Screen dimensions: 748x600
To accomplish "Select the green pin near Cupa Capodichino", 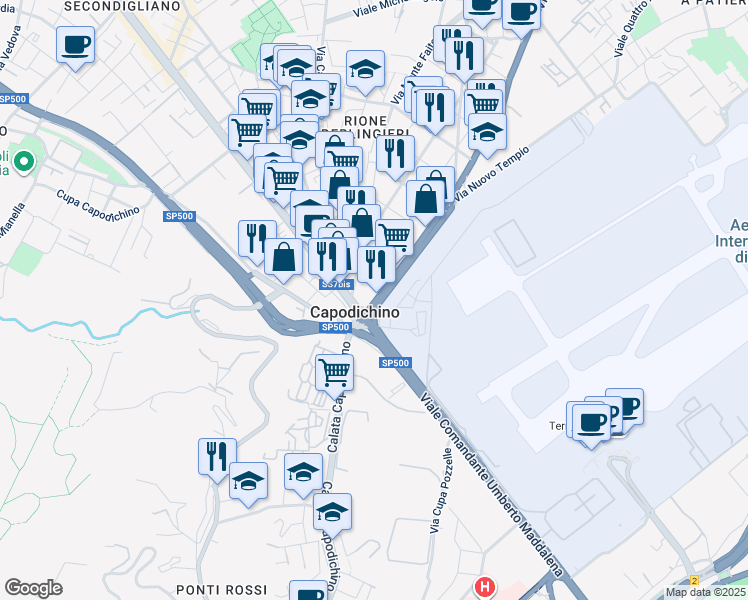I will [x=23, y=162].
